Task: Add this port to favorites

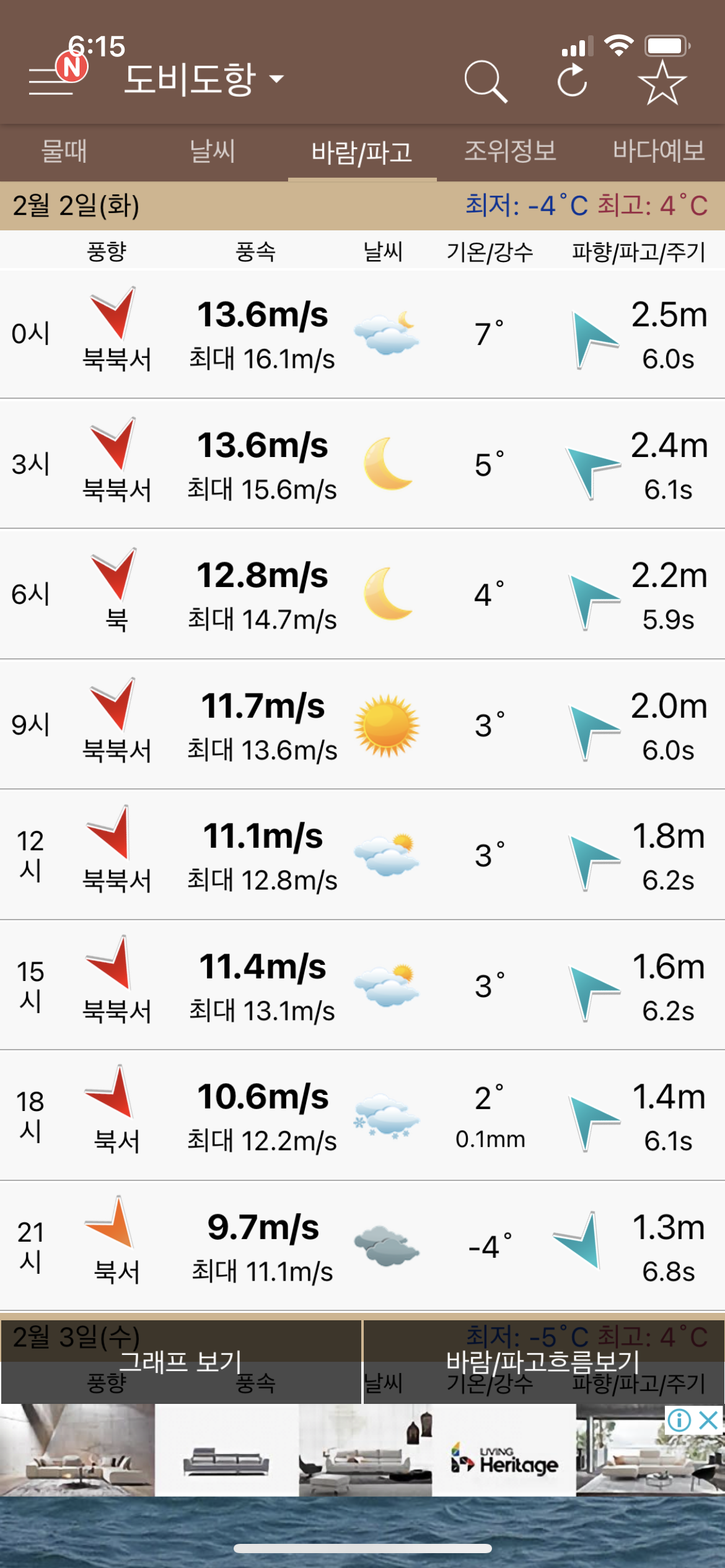Action: (662, 82)
